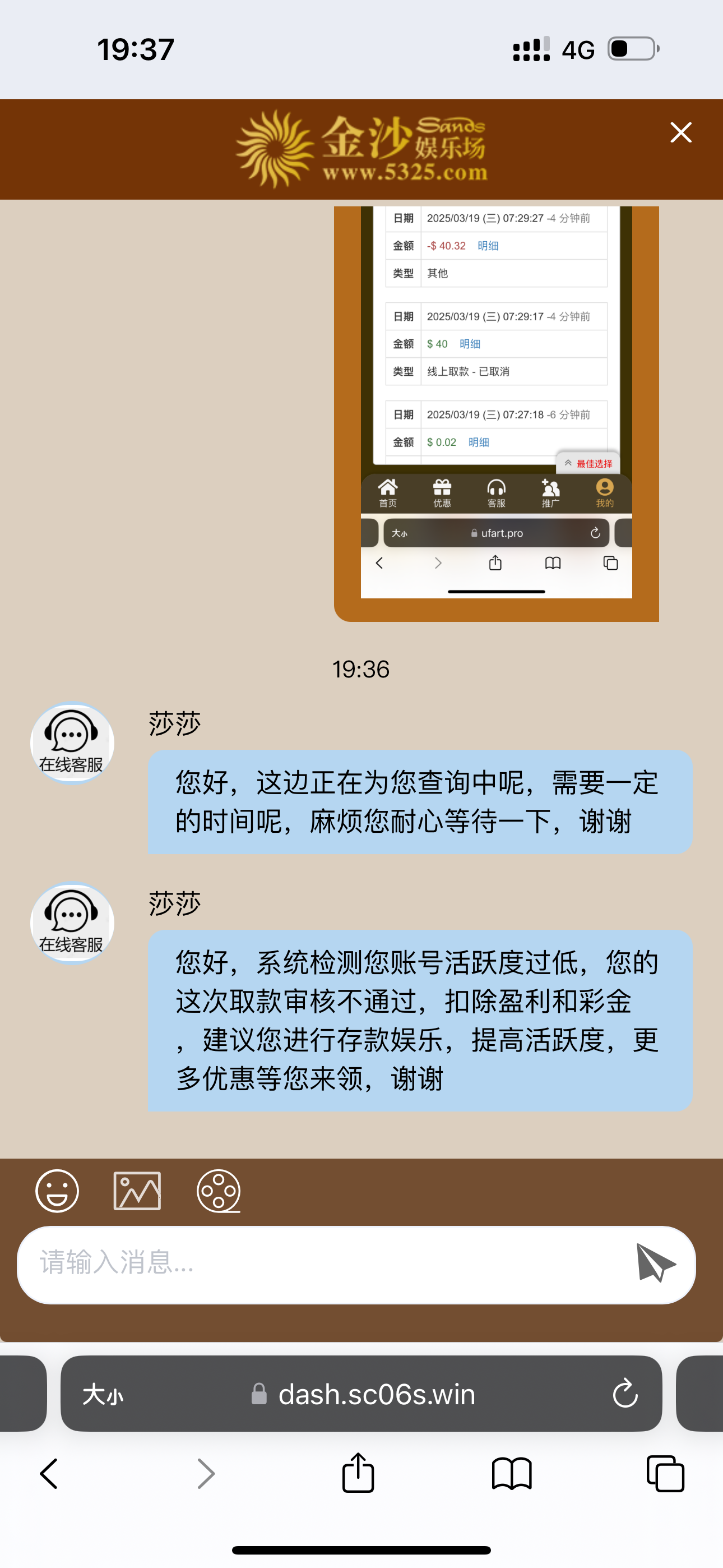
Task: Share this page from Safari toolbar
Action: point(358,1474)
